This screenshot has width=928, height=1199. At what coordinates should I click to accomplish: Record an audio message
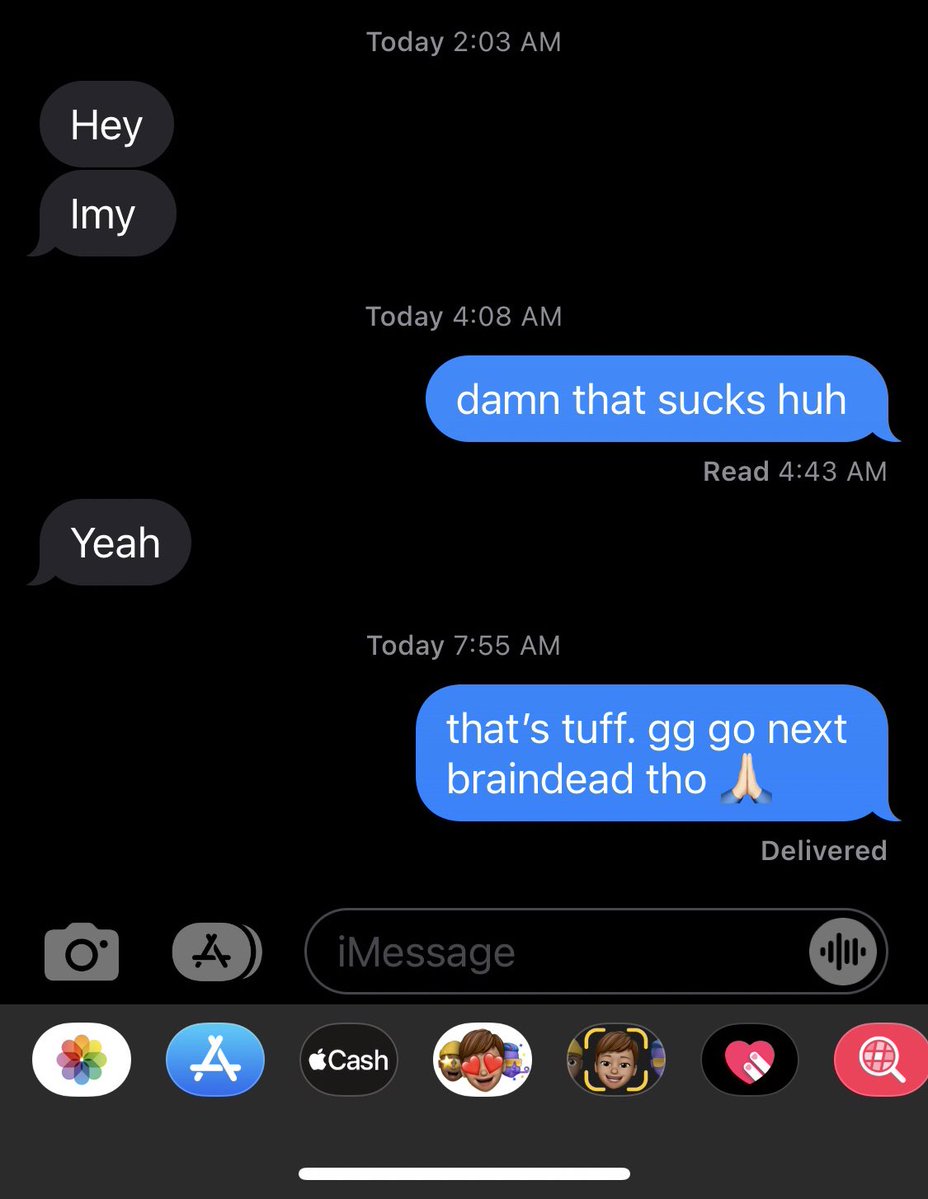843,952
